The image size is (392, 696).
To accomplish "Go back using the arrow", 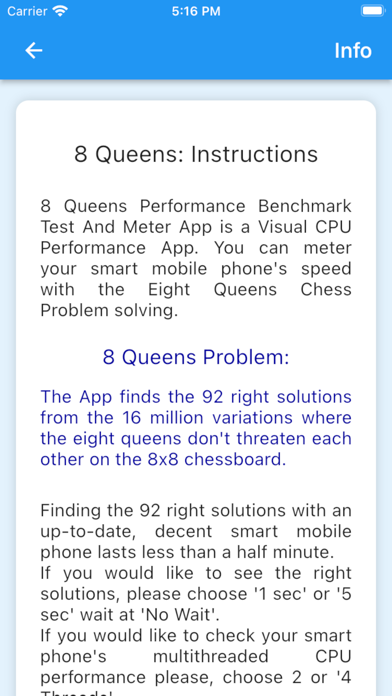I will coord(34,51).
